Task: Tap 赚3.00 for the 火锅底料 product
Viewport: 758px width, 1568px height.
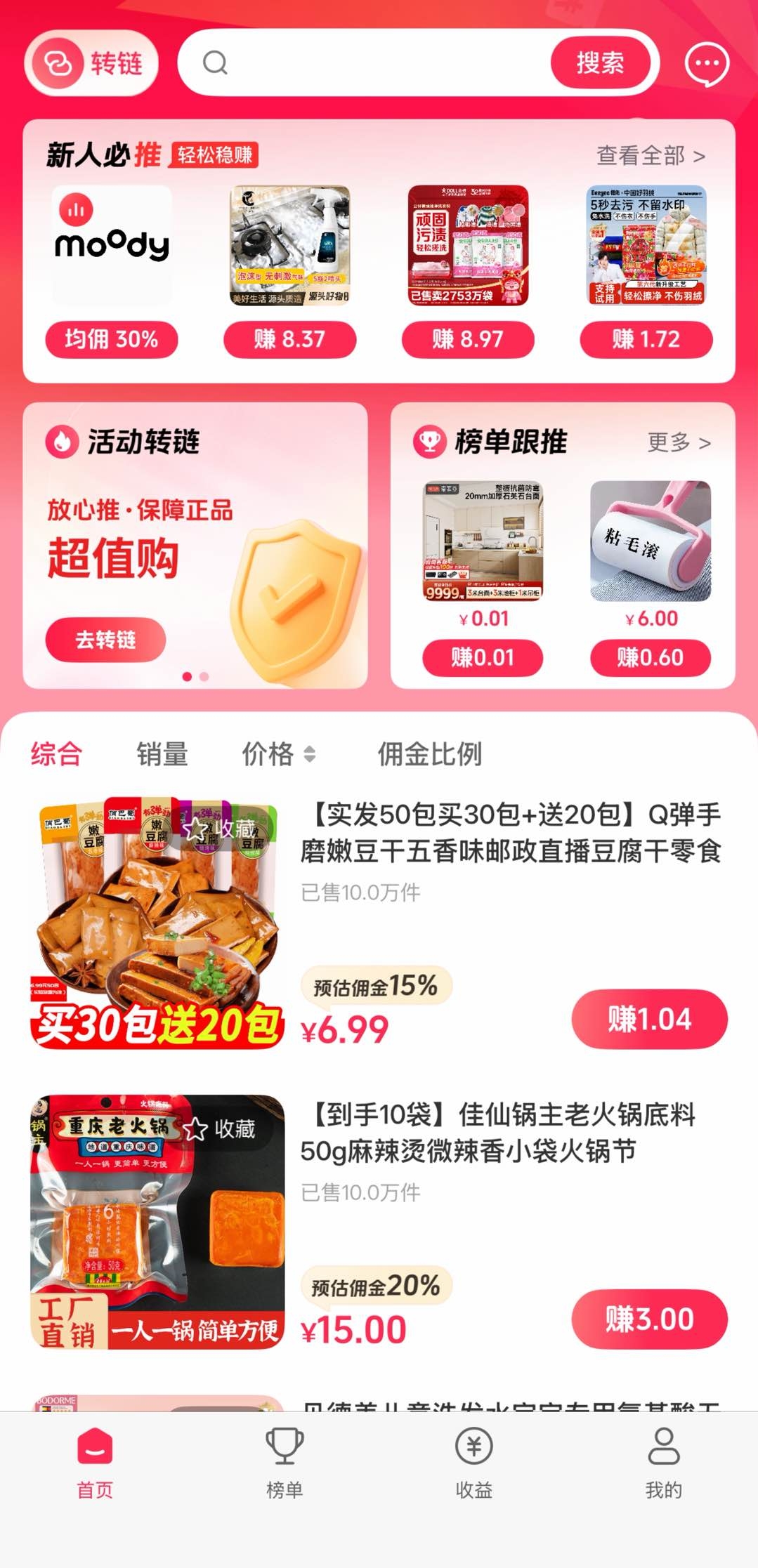Action: pos(649,1319)
